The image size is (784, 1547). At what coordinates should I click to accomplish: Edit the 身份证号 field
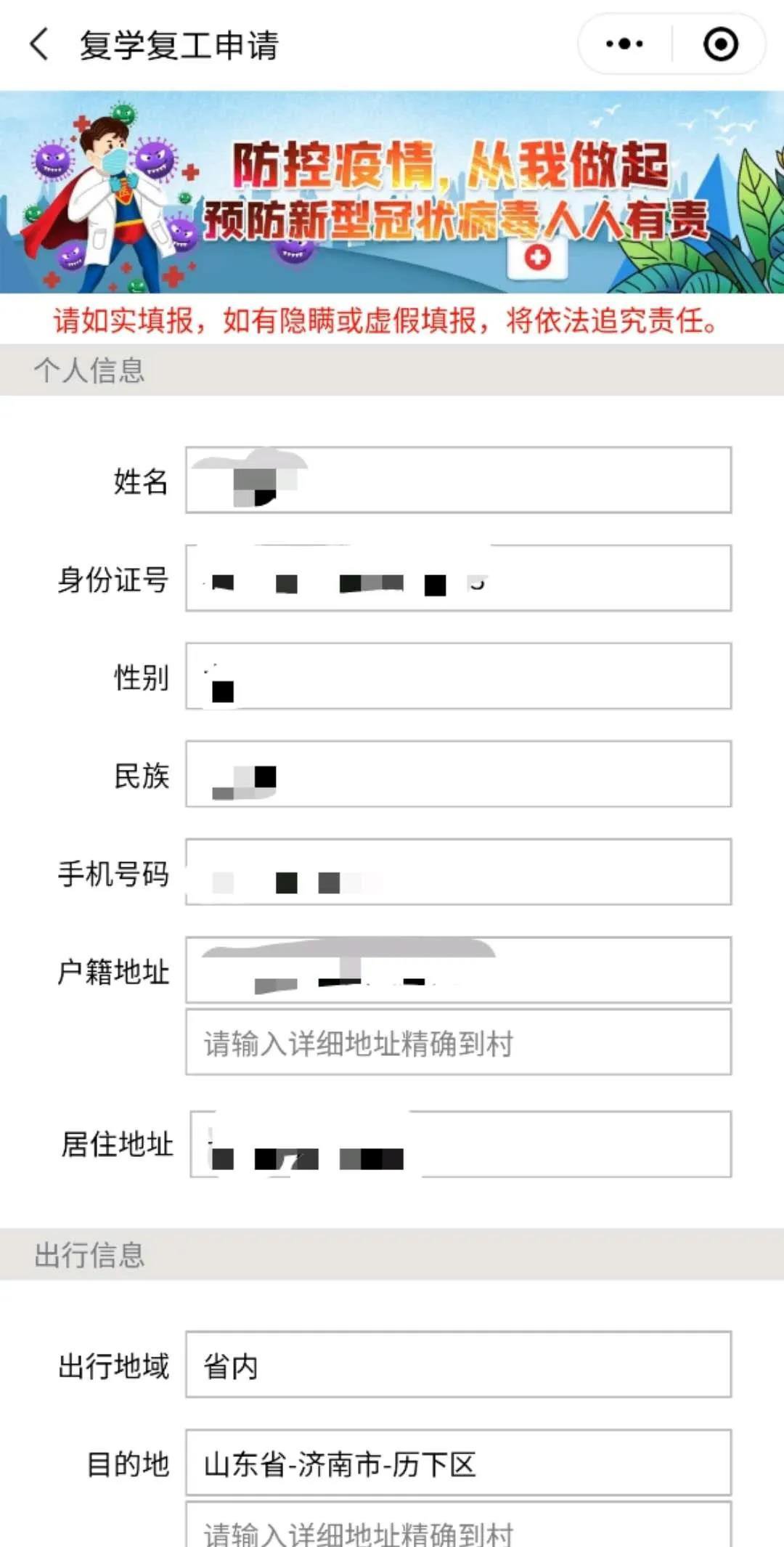pyautogui.click(x=458, y=579)
